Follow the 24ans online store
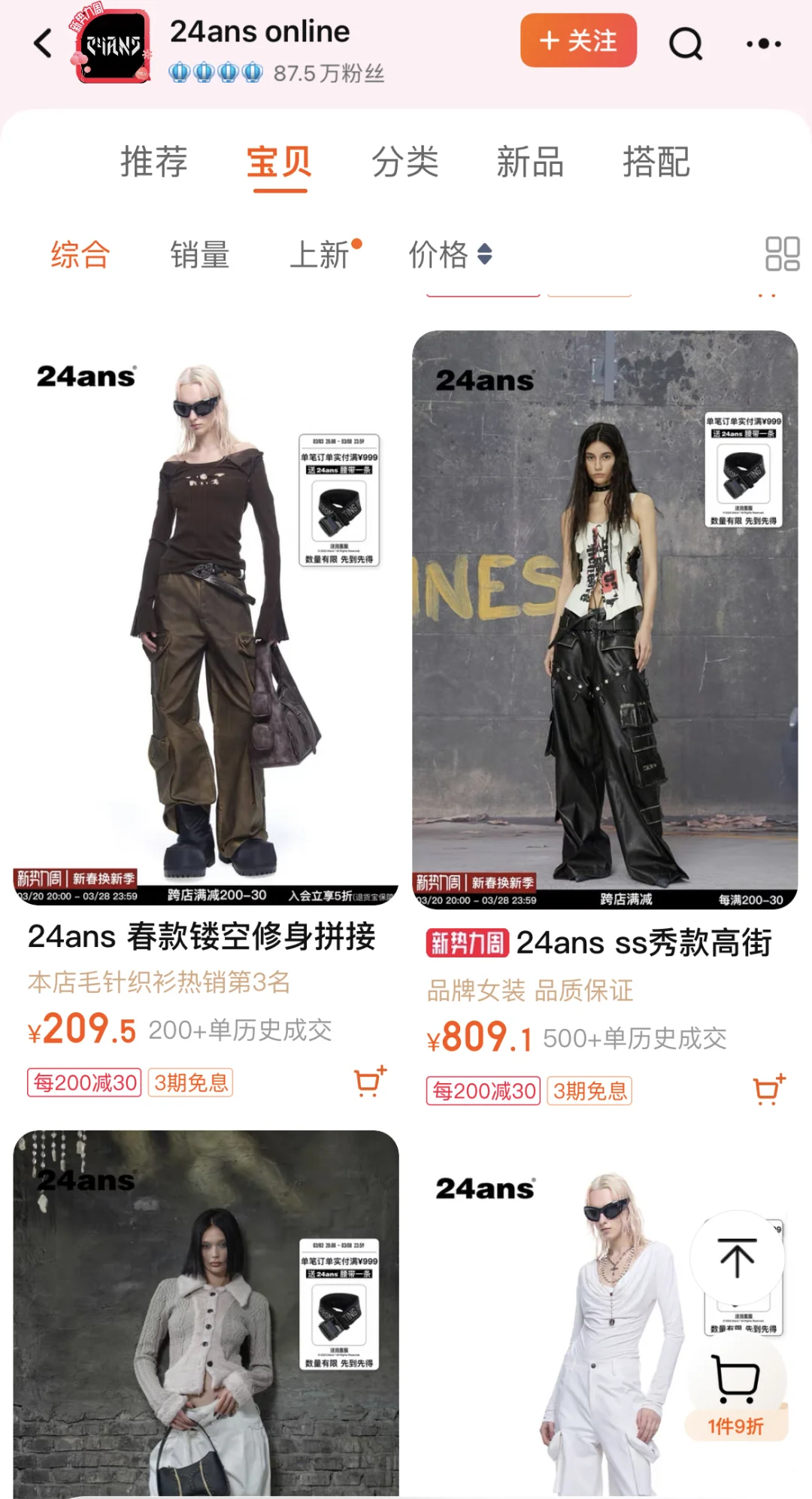Screen dimensions: 812x1499 click(x=578, y=41)
